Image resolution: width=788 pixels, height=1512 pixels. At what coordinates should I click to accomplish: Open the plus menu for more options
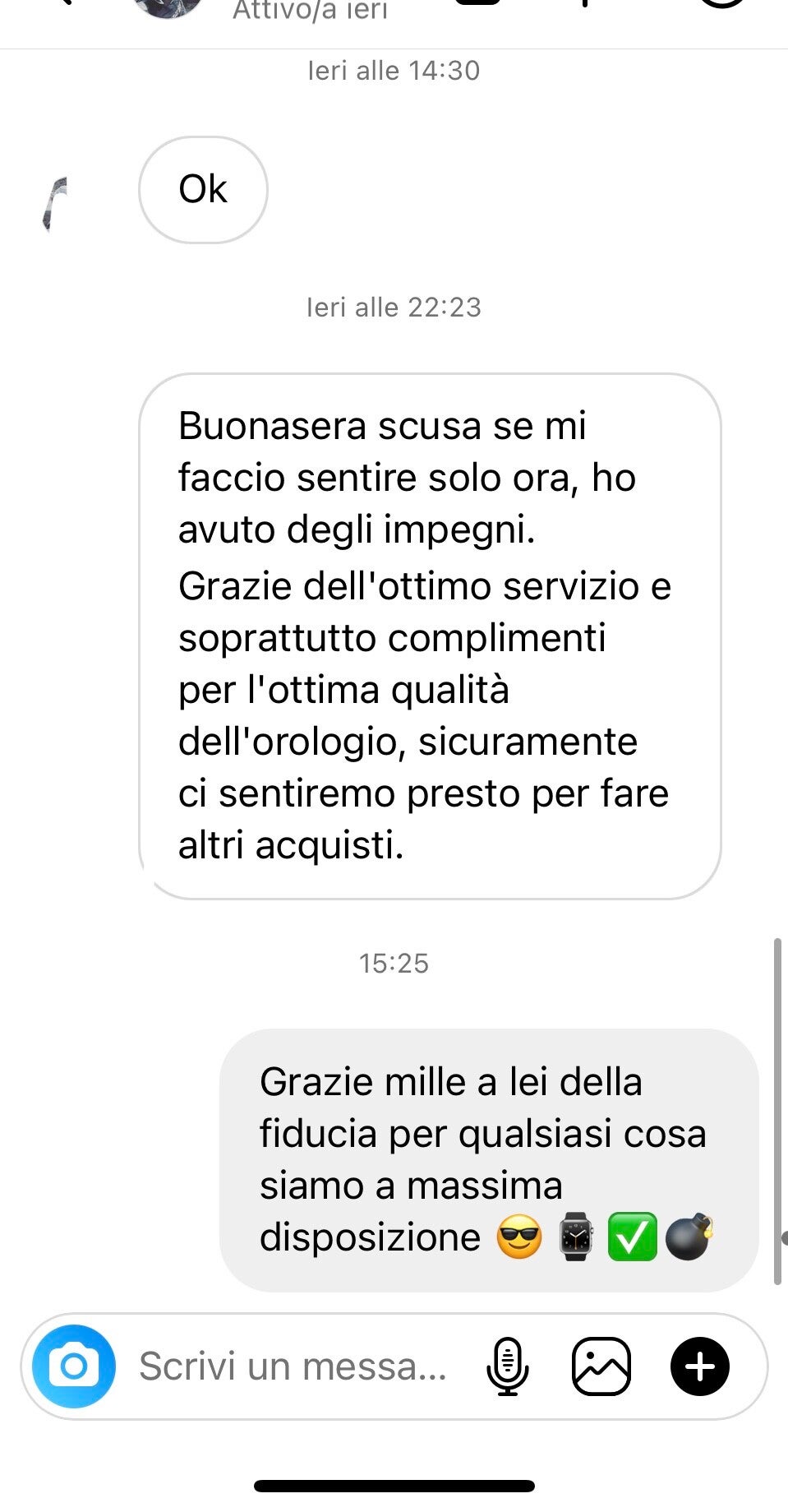tap(699, 1366)
